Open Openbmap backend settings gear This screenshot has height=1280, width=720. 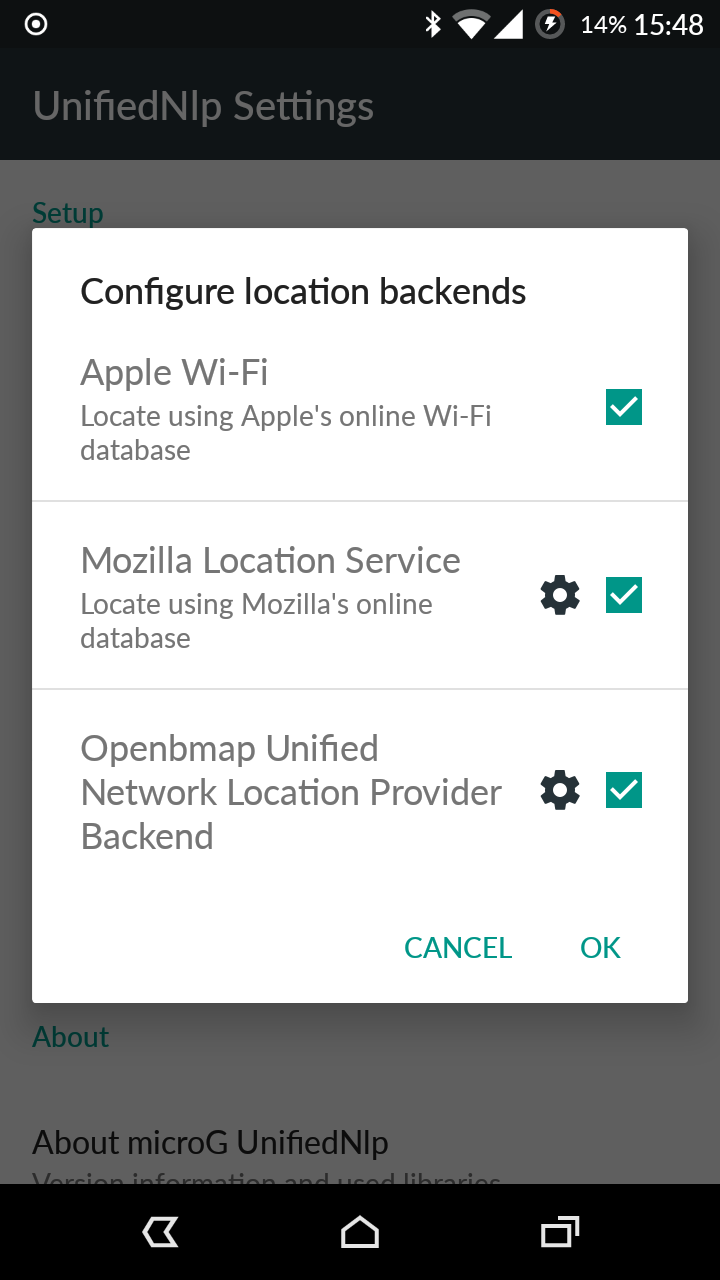(560, 791)
